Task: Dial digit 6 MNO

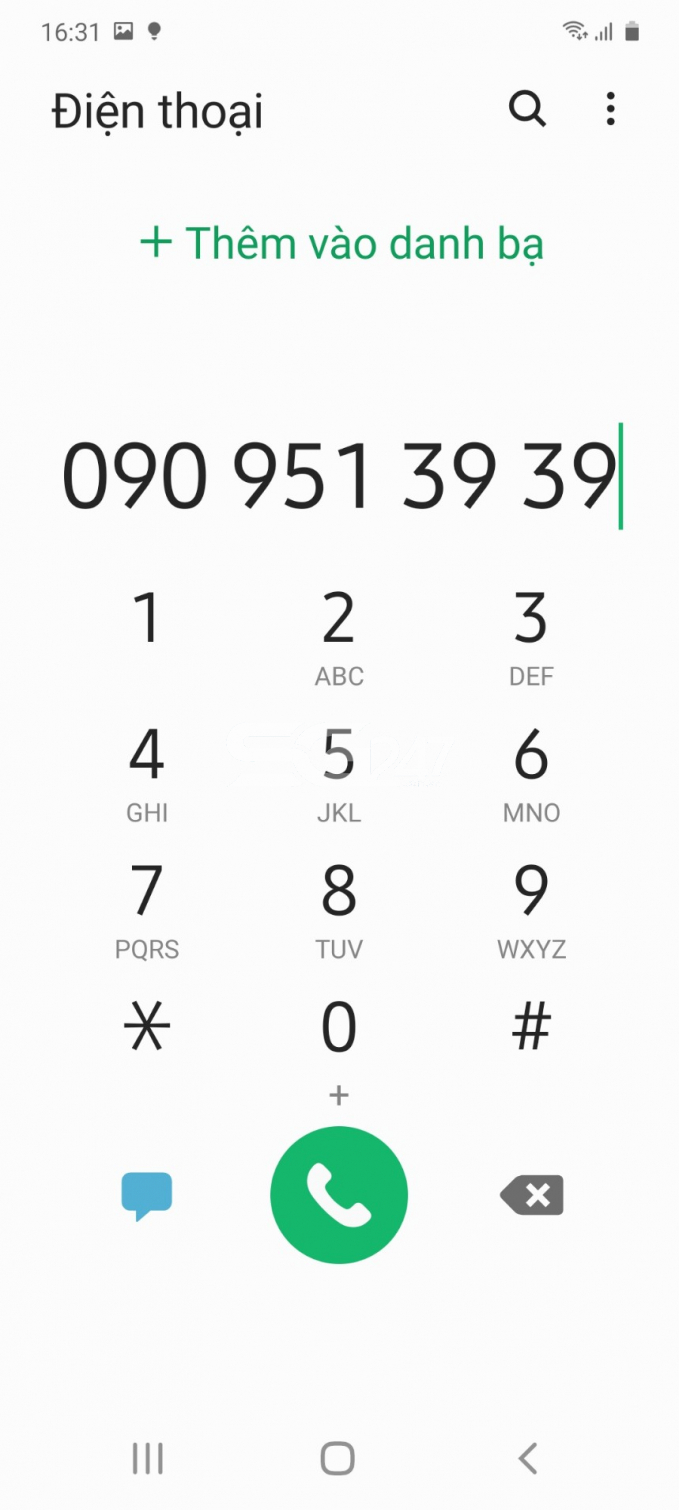Action: [x=531, y=772]
